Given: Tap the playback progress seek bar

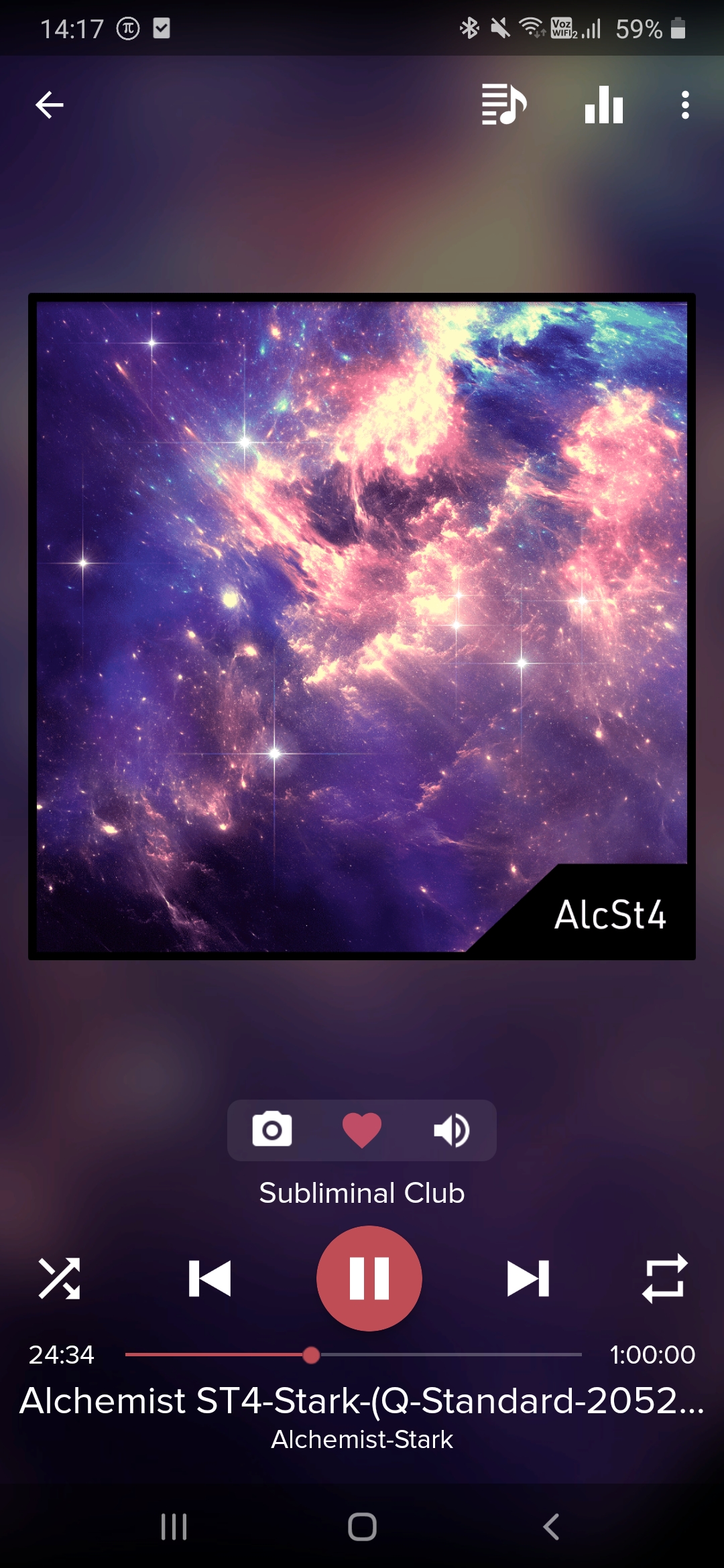Looking at the screenshot, I should click(x=353, y=1355).
